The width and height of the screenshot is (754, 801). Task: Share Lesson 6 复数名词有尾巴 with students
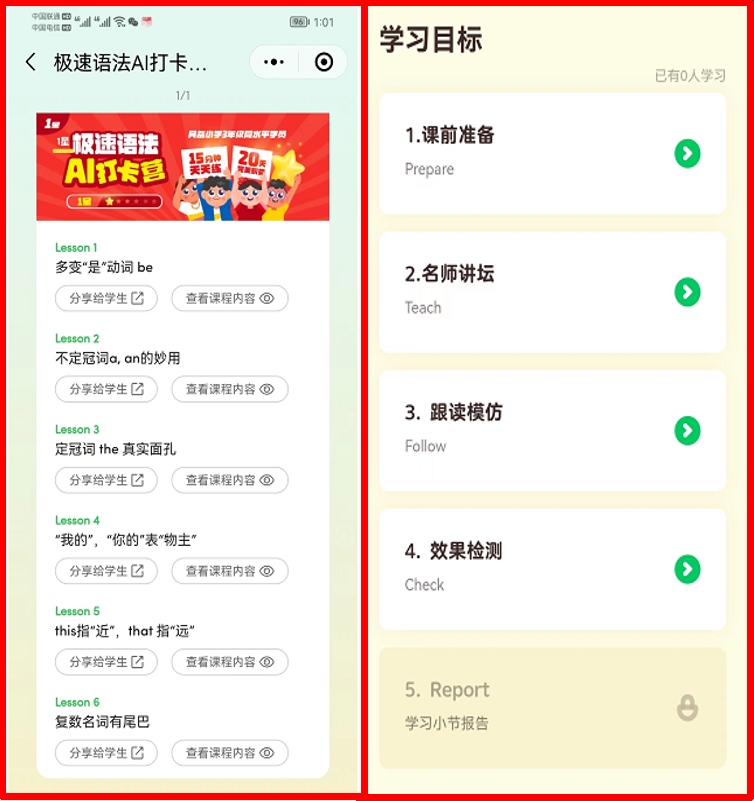(106, 753)
